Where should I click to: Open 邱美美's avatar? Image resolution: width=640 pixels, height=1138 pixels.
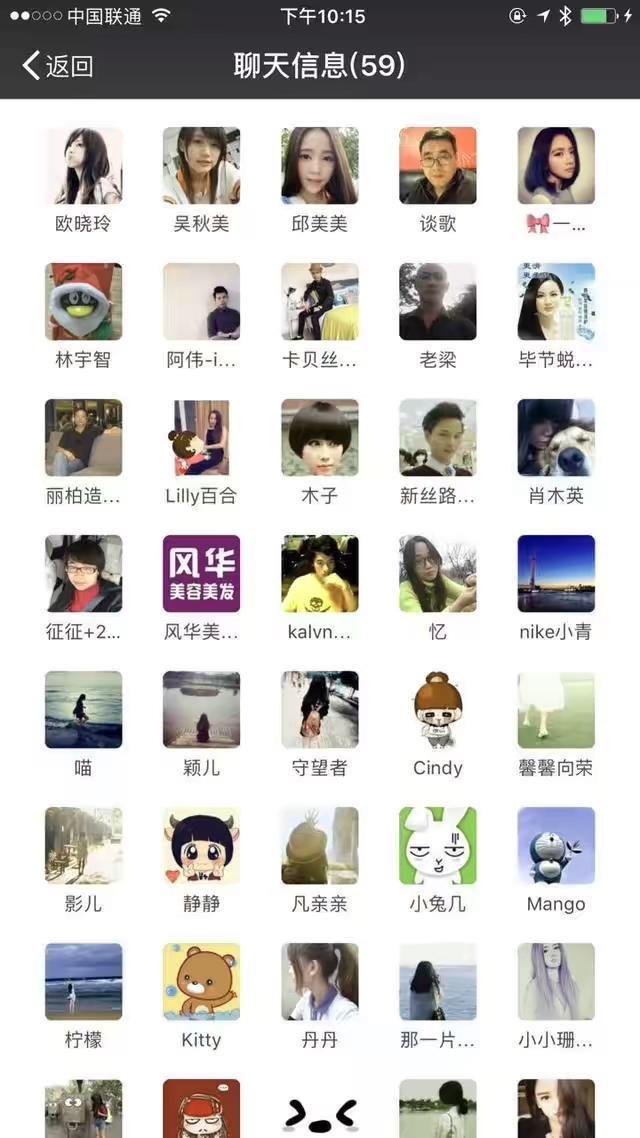(320, 166)
